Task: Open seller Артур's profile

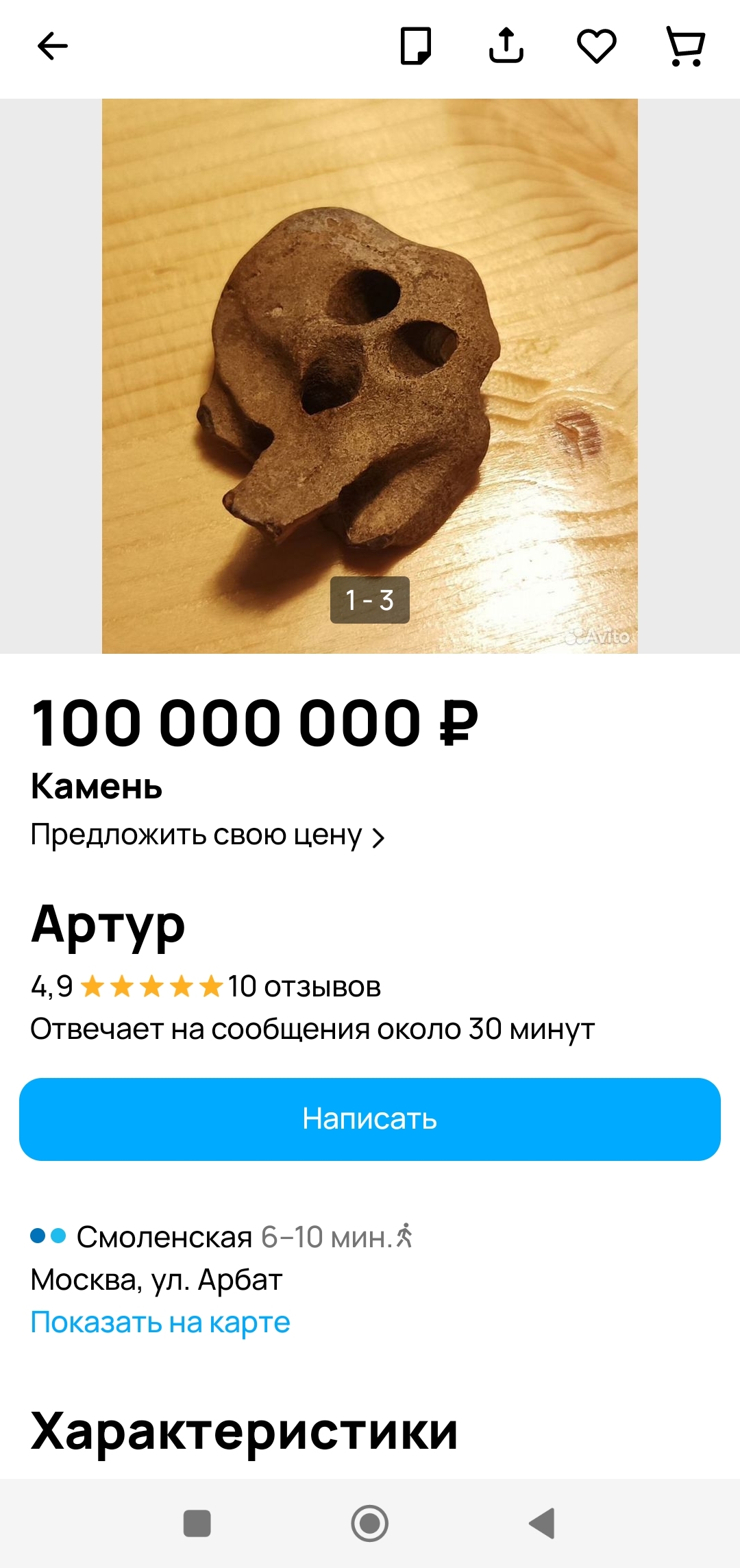Action: (x=108, y=924)
